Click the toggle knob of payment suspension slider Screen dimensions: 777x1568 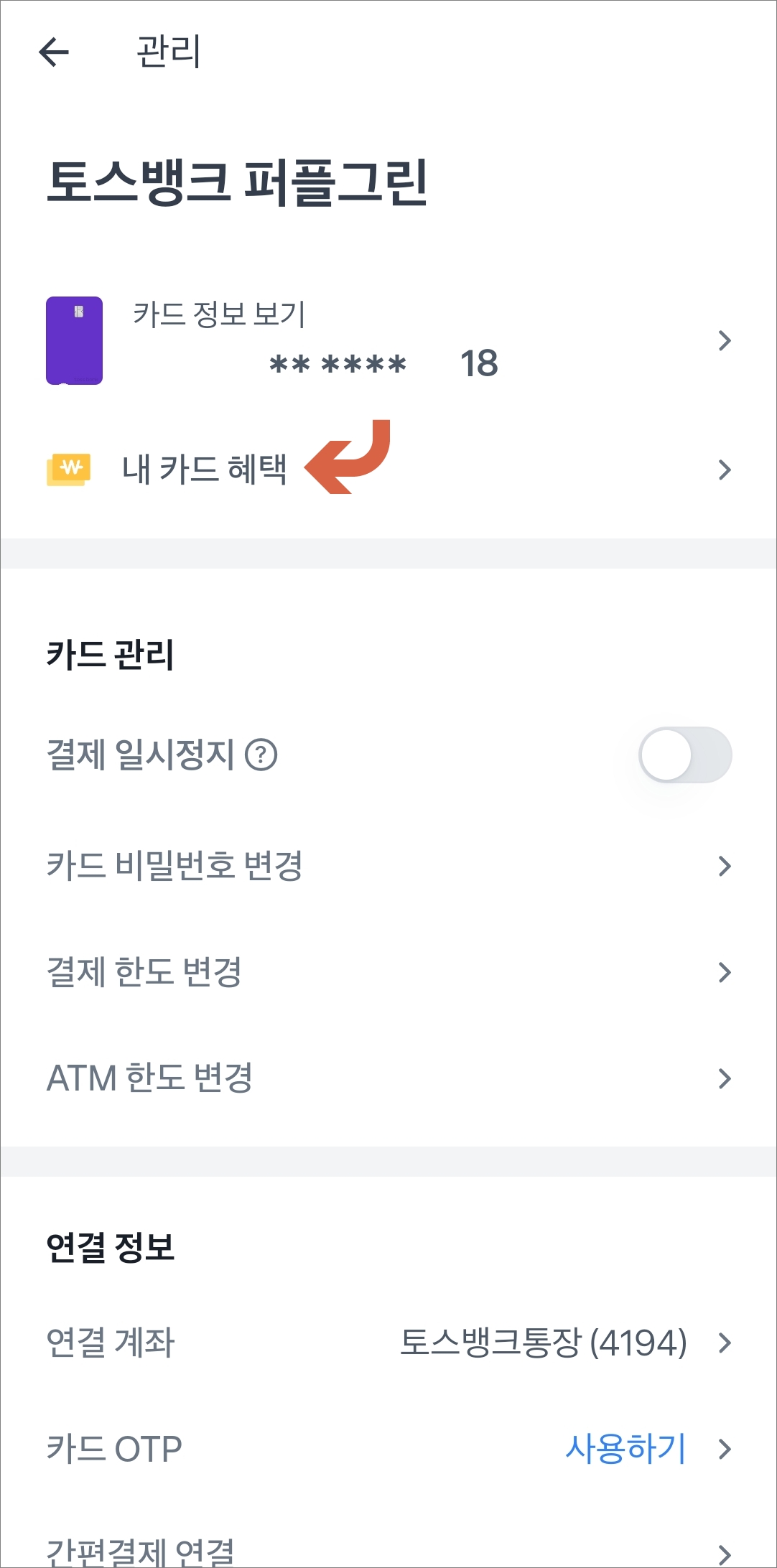(667, 755)
